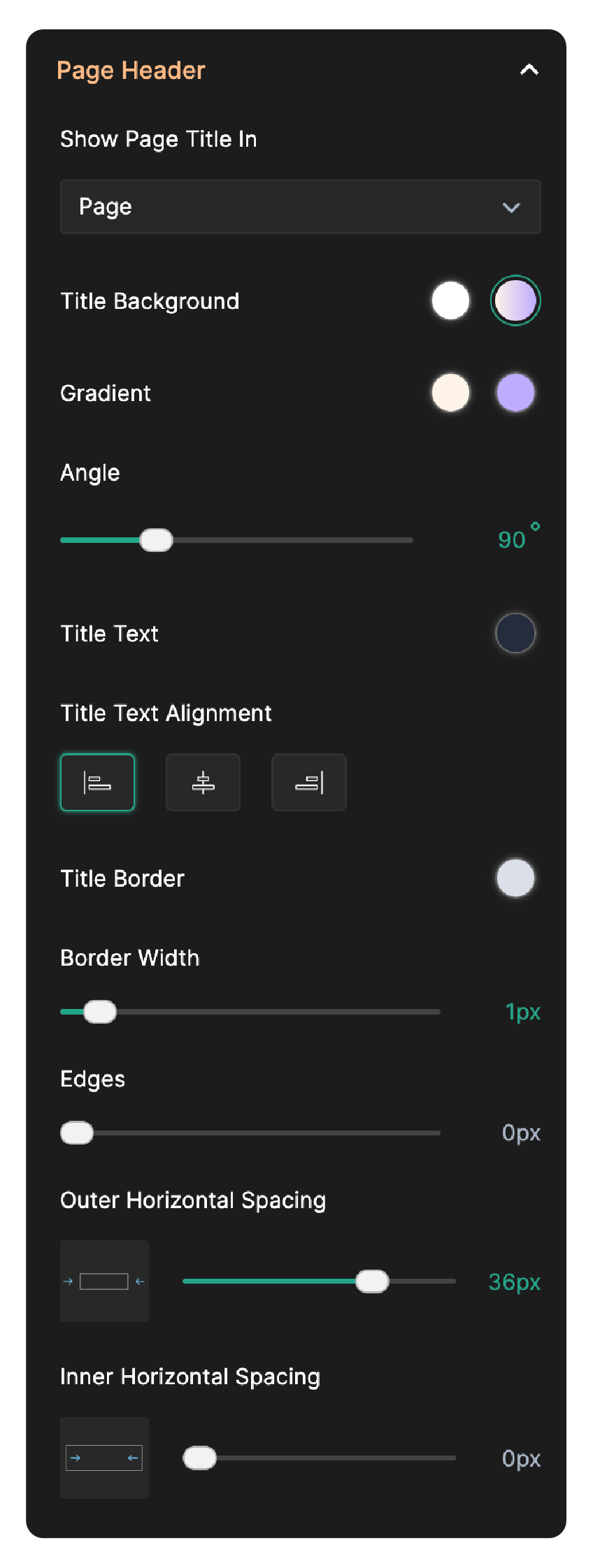Select solid white Title Background swatch
Screen dimensions: 593x1568
coord(450,300)
